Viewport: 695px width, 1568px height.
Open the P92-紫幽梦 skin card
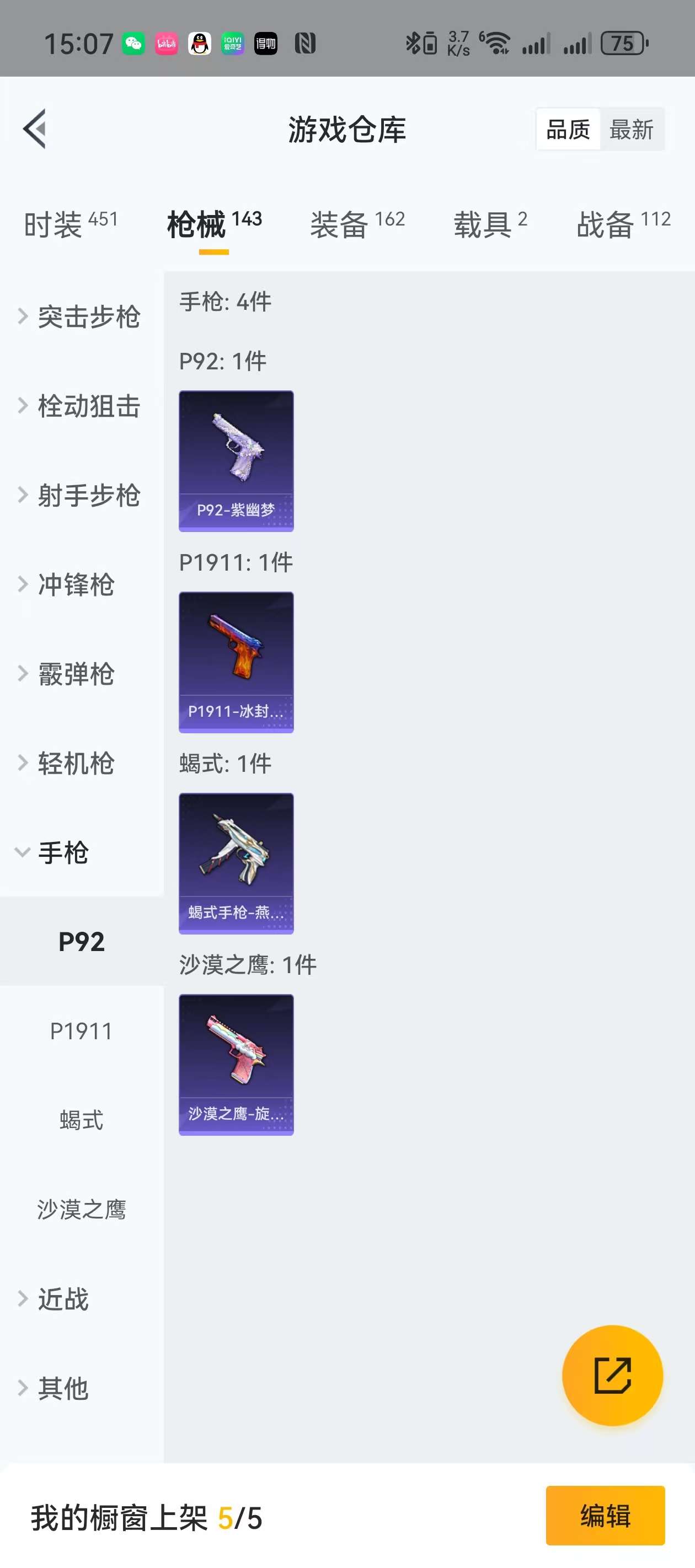[236, 461]
